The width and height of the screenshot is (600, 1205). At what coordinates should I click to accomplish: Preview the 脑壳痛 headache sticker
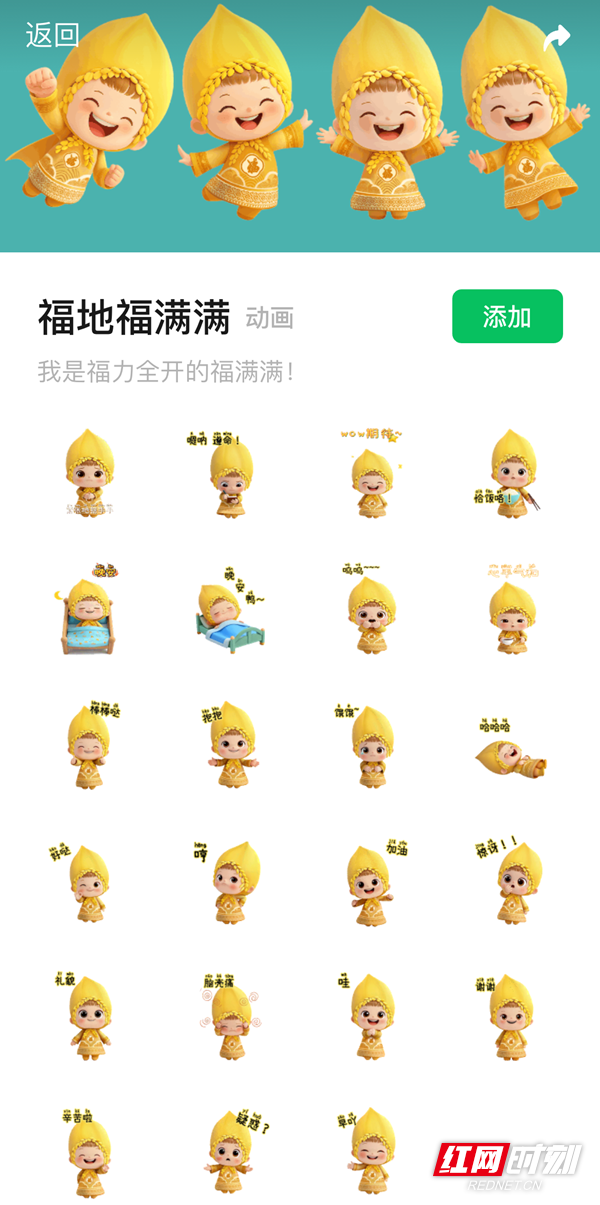pos(230,1015)
